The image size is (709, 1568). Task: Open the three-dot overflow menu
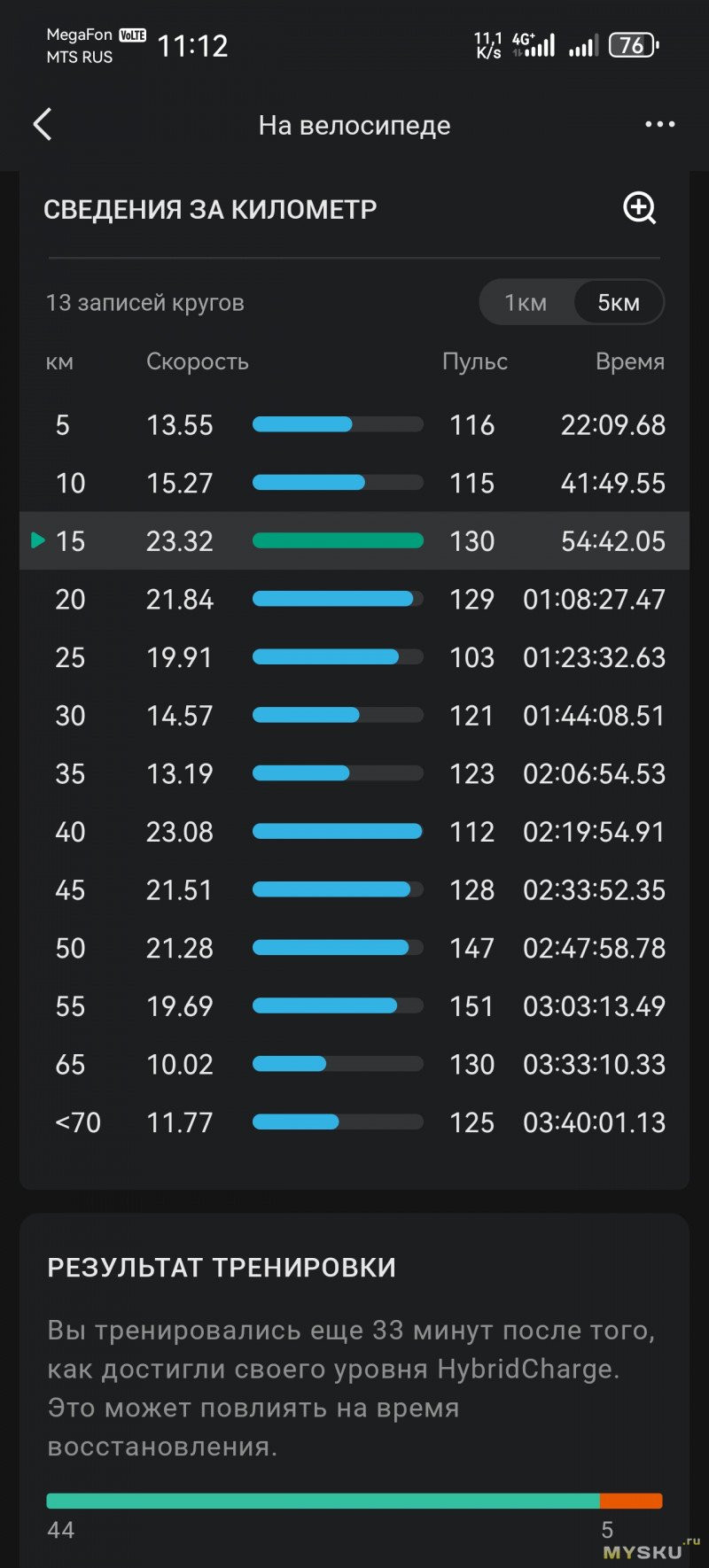pos(659,125)
